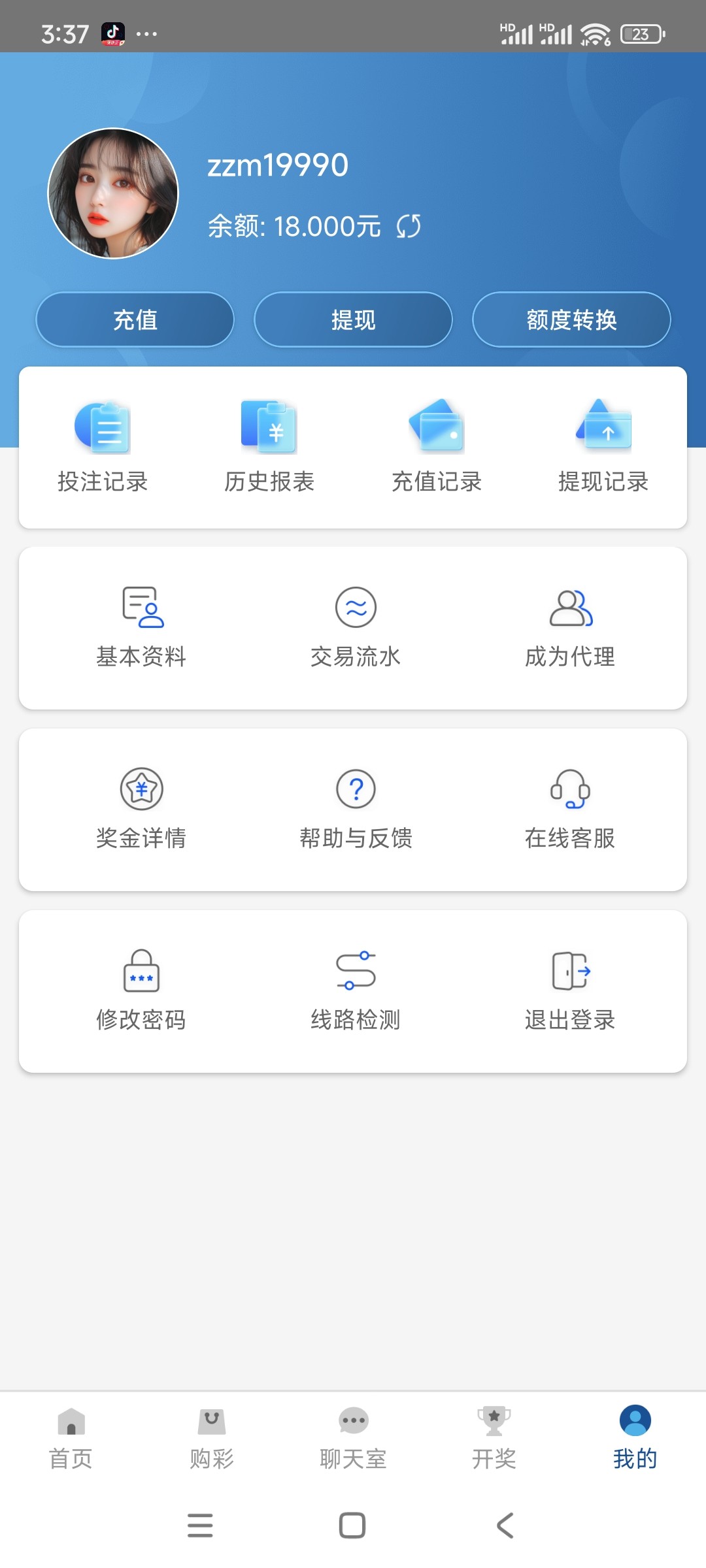The width and height of the screenshot is (706, 1568).
Task: Go back with the system back button
Action: 505,1526
